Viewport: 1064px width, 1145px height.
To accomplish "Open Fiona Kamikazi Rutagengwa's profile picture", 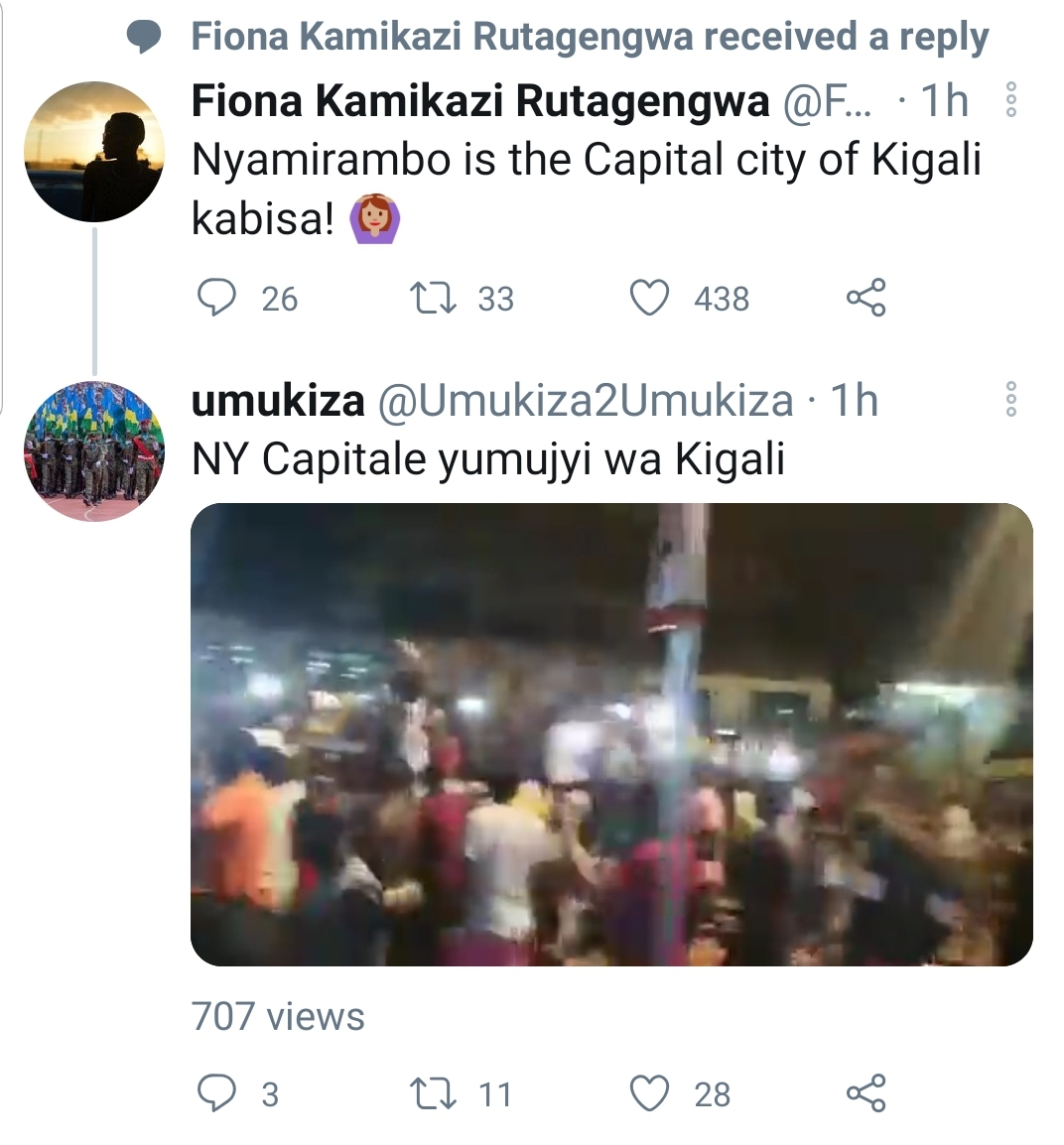I will tap(93, 152).
